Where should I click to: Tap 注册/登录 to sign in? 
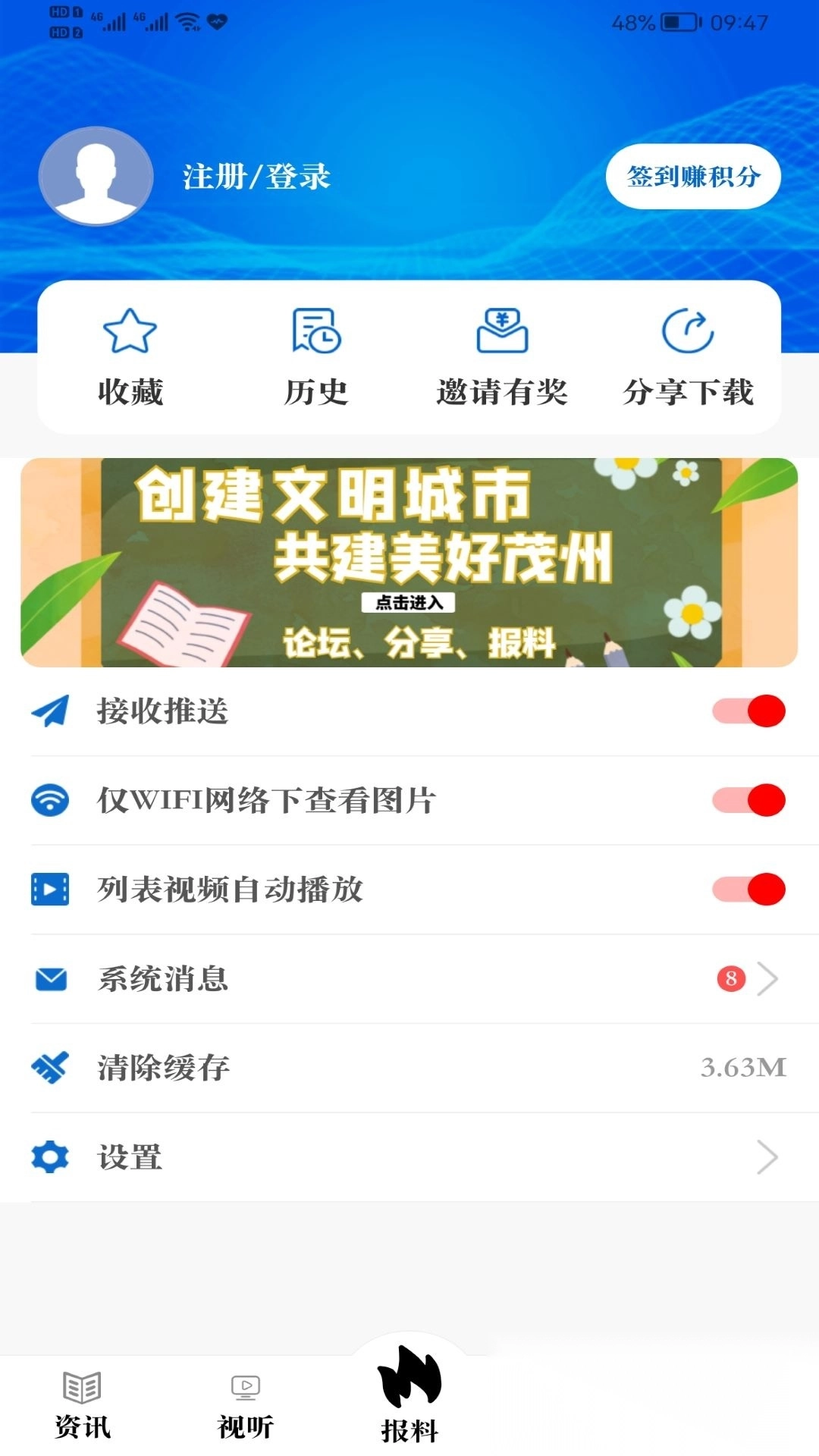(256, 175)
